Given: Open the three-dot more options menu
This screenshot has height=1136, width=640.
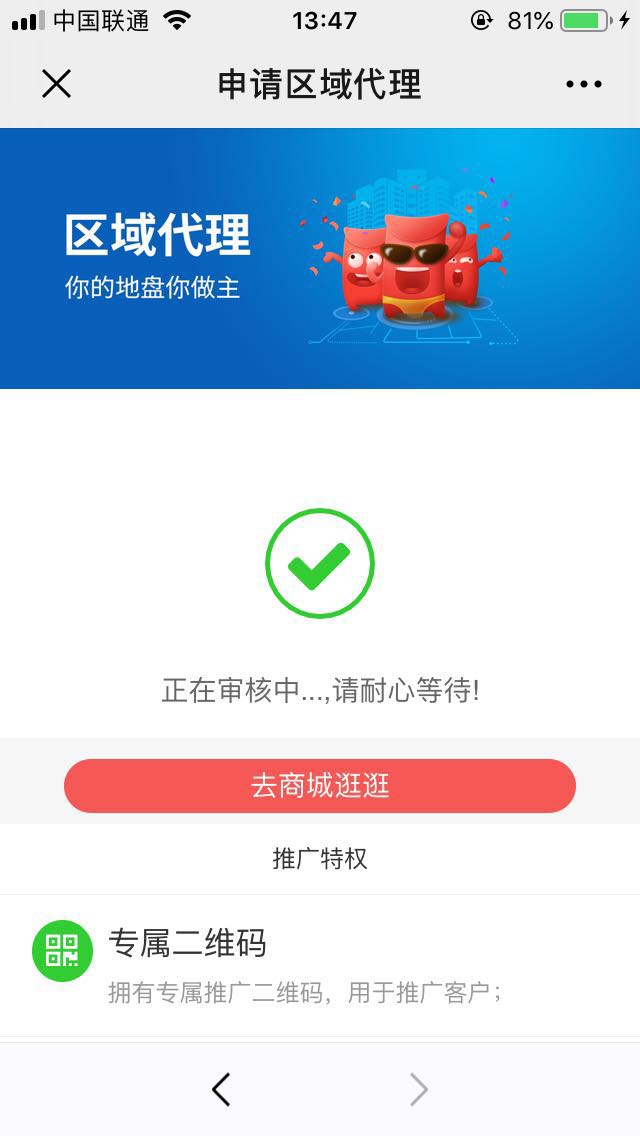Looking at the screenshot, I should pos(583,85).
